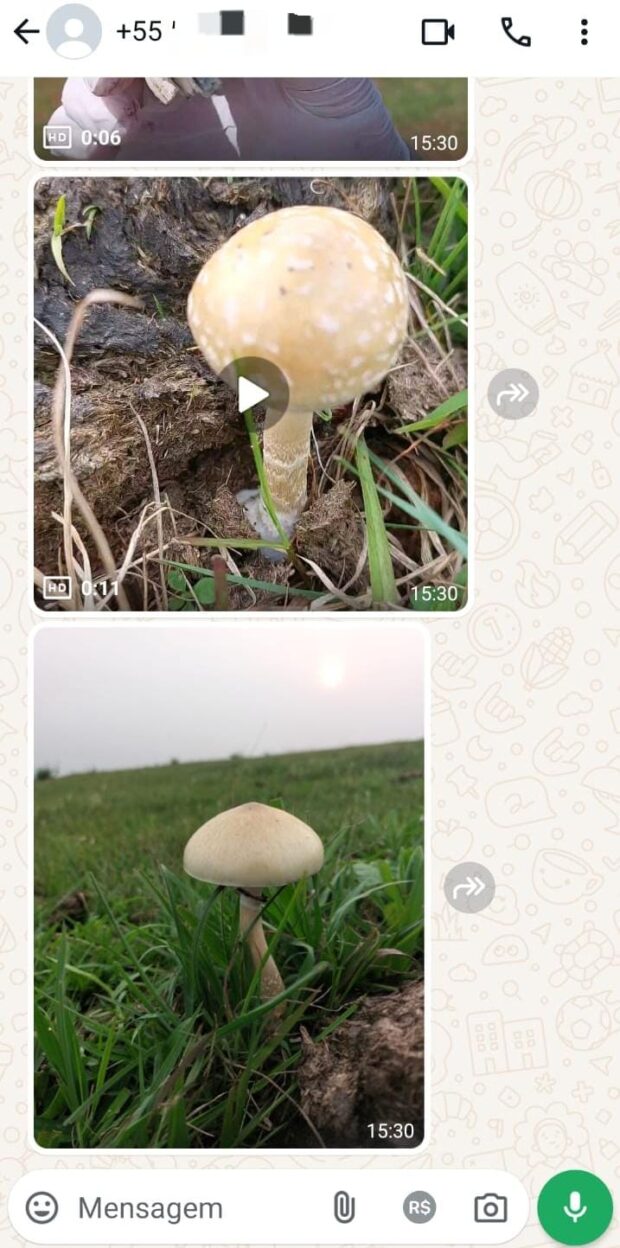Viewport: 620px width, 1248px height.
Task: Open the mushroom photo in the field
Action: pyautogui.click(x=229, y=885)
